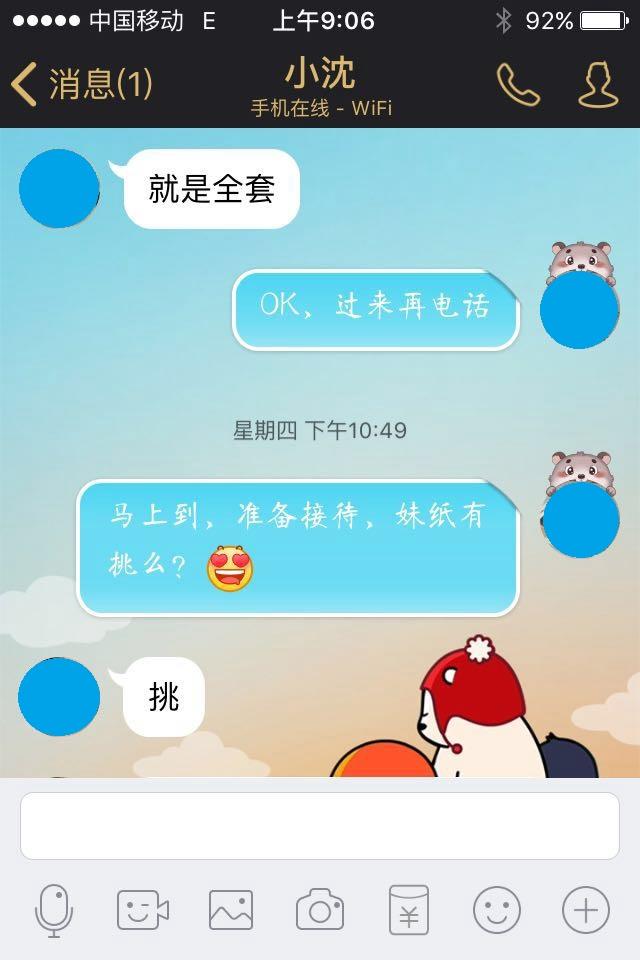Open the emoji sticker panel
This screenshot has width=640, height=960.
click(497, 910)
